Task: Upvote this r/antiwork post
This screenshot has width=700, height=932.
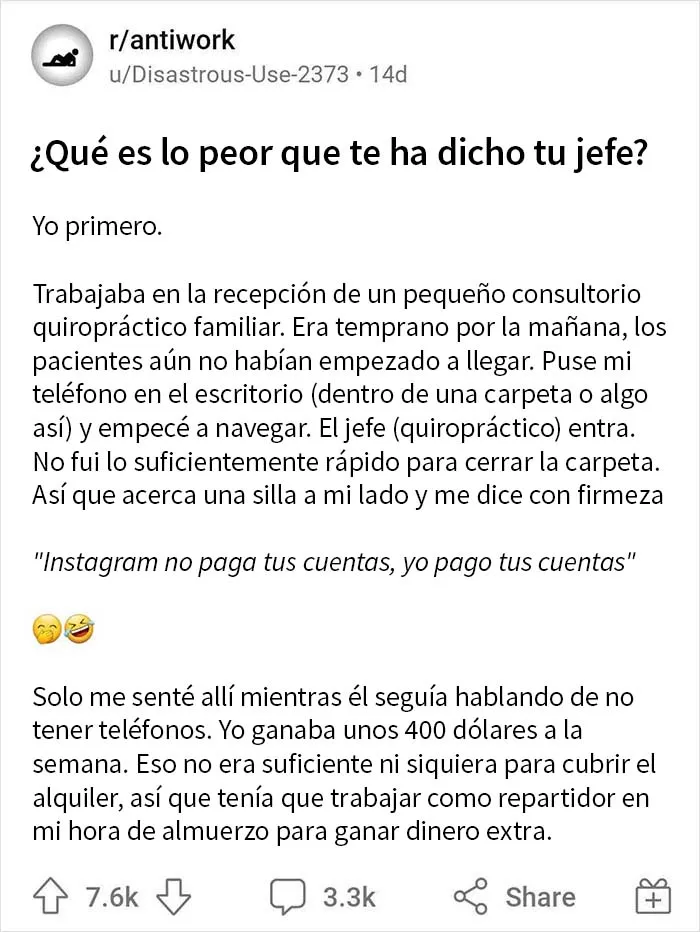Action: click(x=49, y=896)
